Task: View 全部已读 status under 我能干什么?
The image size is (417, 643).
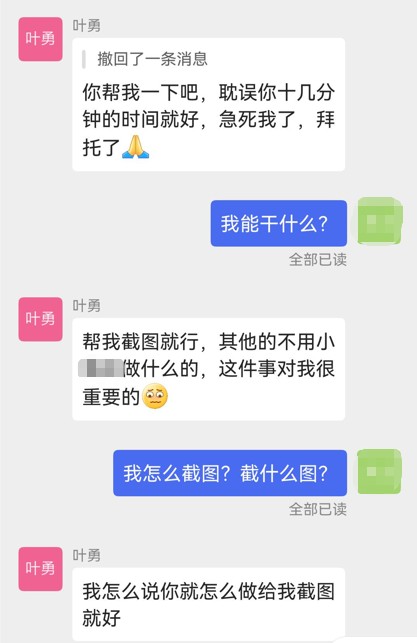Action: pos(318,259)
